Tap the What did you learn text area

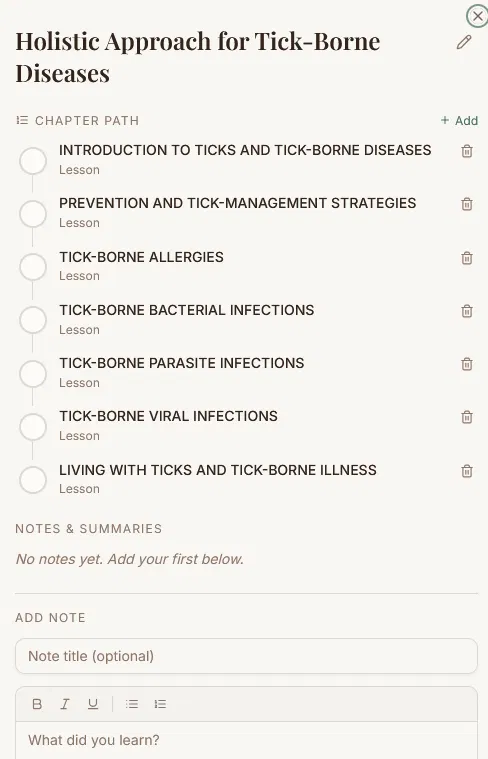(x=246, y=740)
